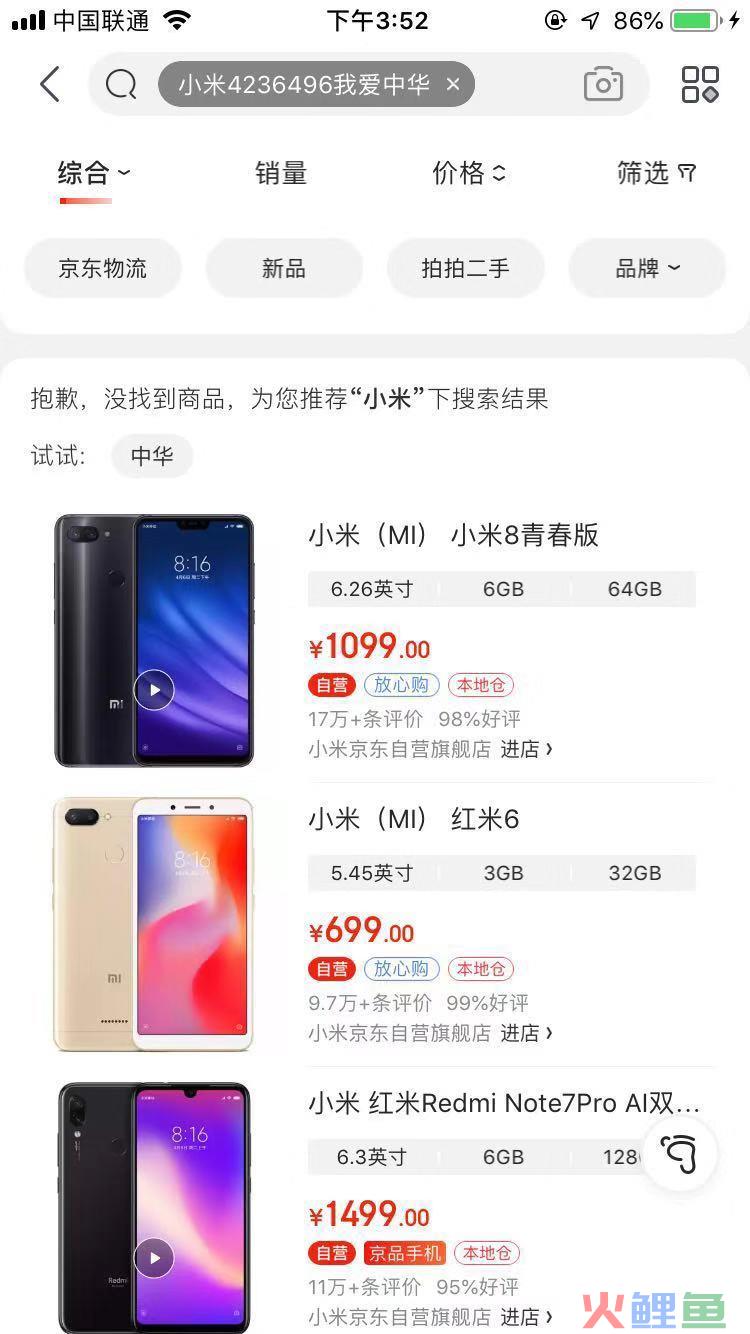Screen dimensions: 750x1334
Task: Open the floating footprint history button
Action: point(680,1155)
